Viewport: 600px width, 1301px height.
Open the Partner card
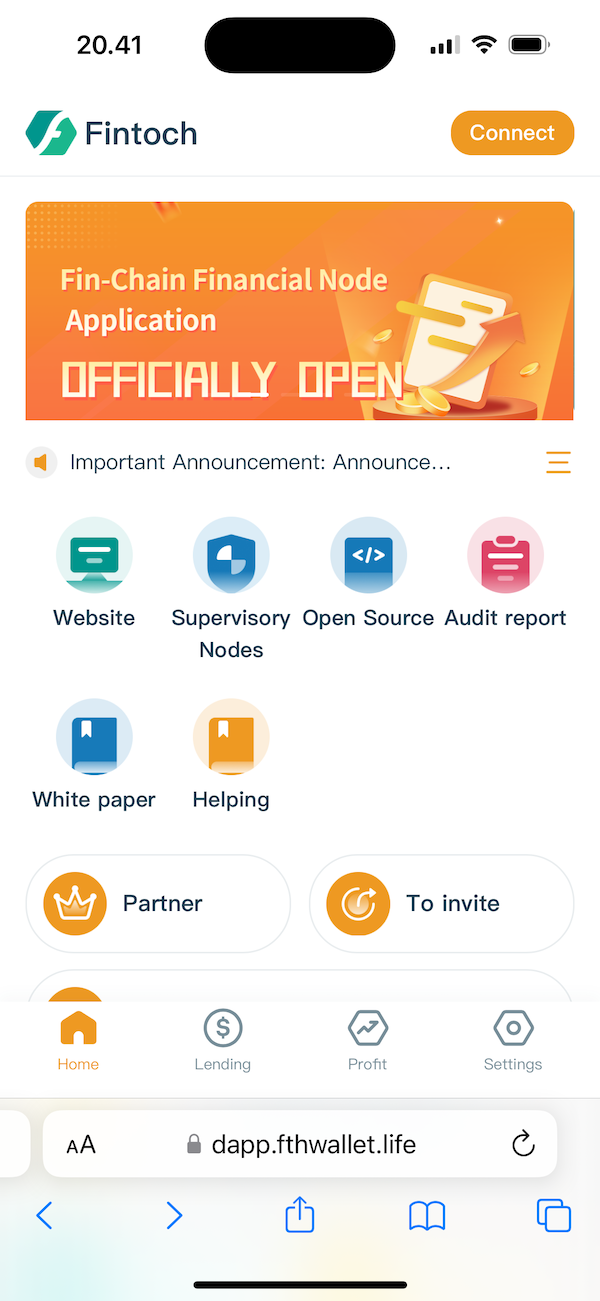[x=158, y=903]
